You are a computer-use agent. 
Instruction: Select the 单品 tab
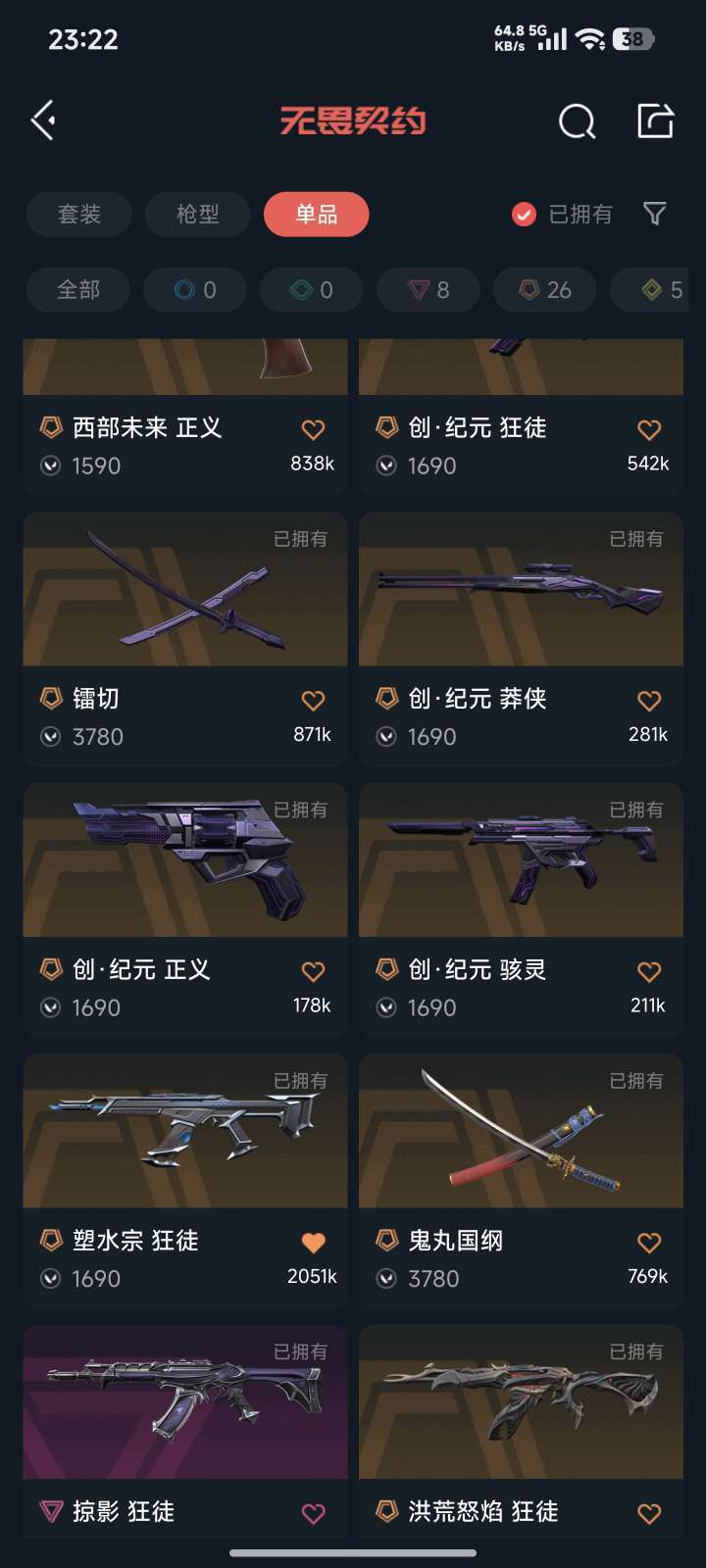316,215
